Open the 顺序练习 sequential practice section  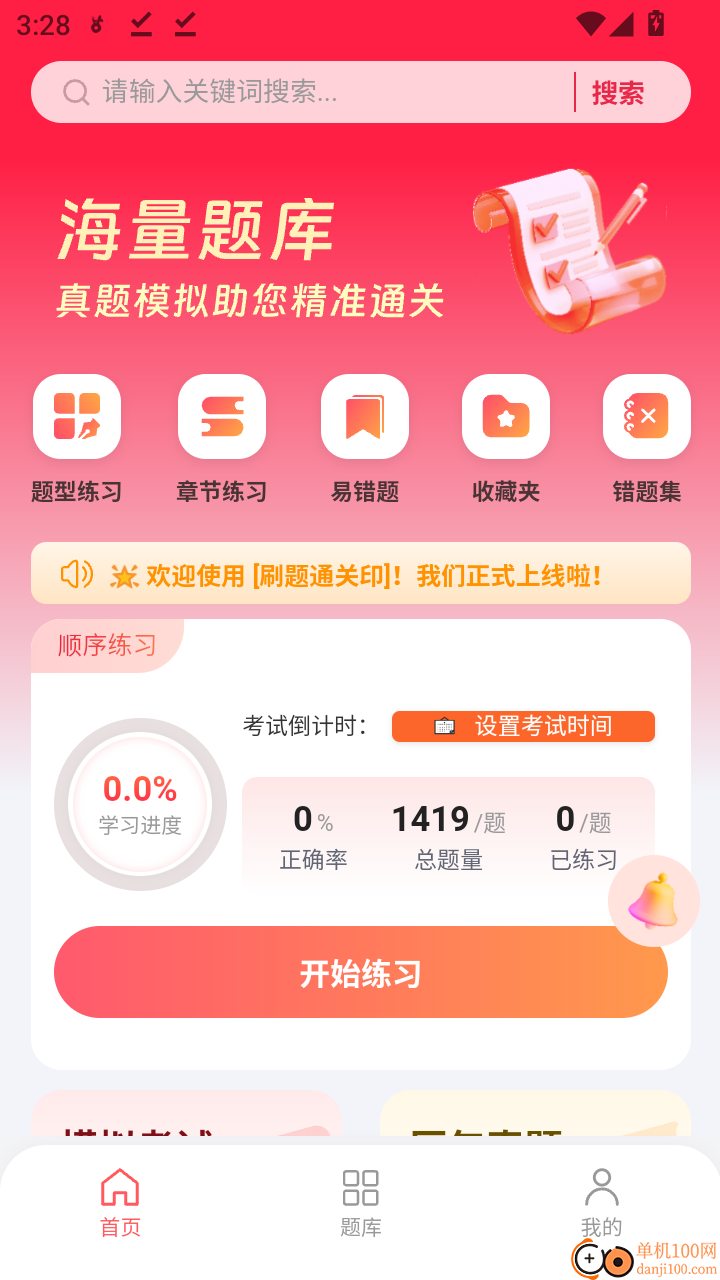[x=107, y=646]
